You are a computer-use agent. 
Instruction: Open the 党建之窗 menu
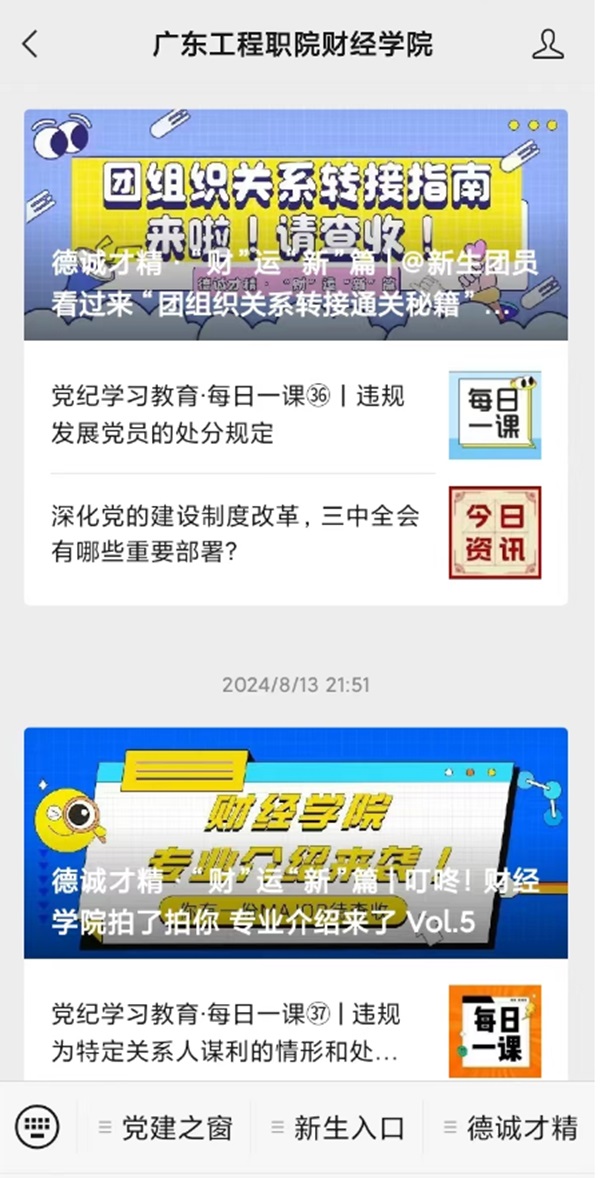pos(166,1129)
